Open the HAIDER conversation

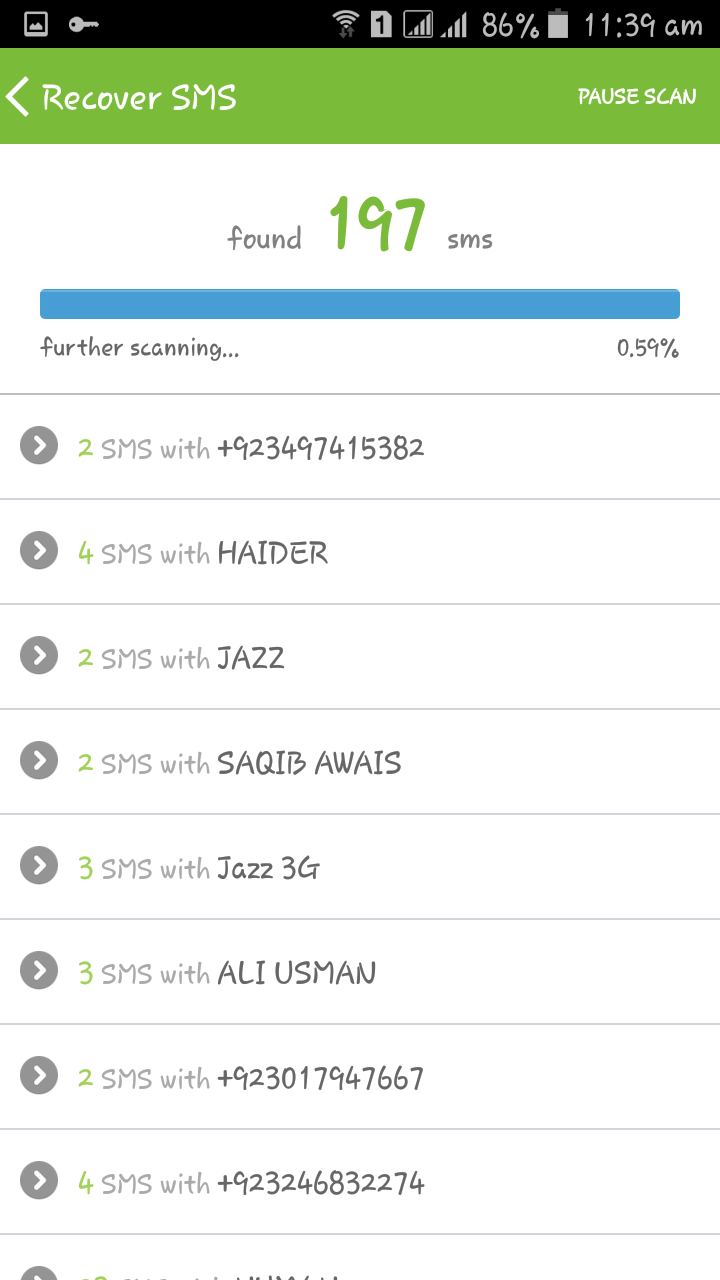[x=360, y=552]
